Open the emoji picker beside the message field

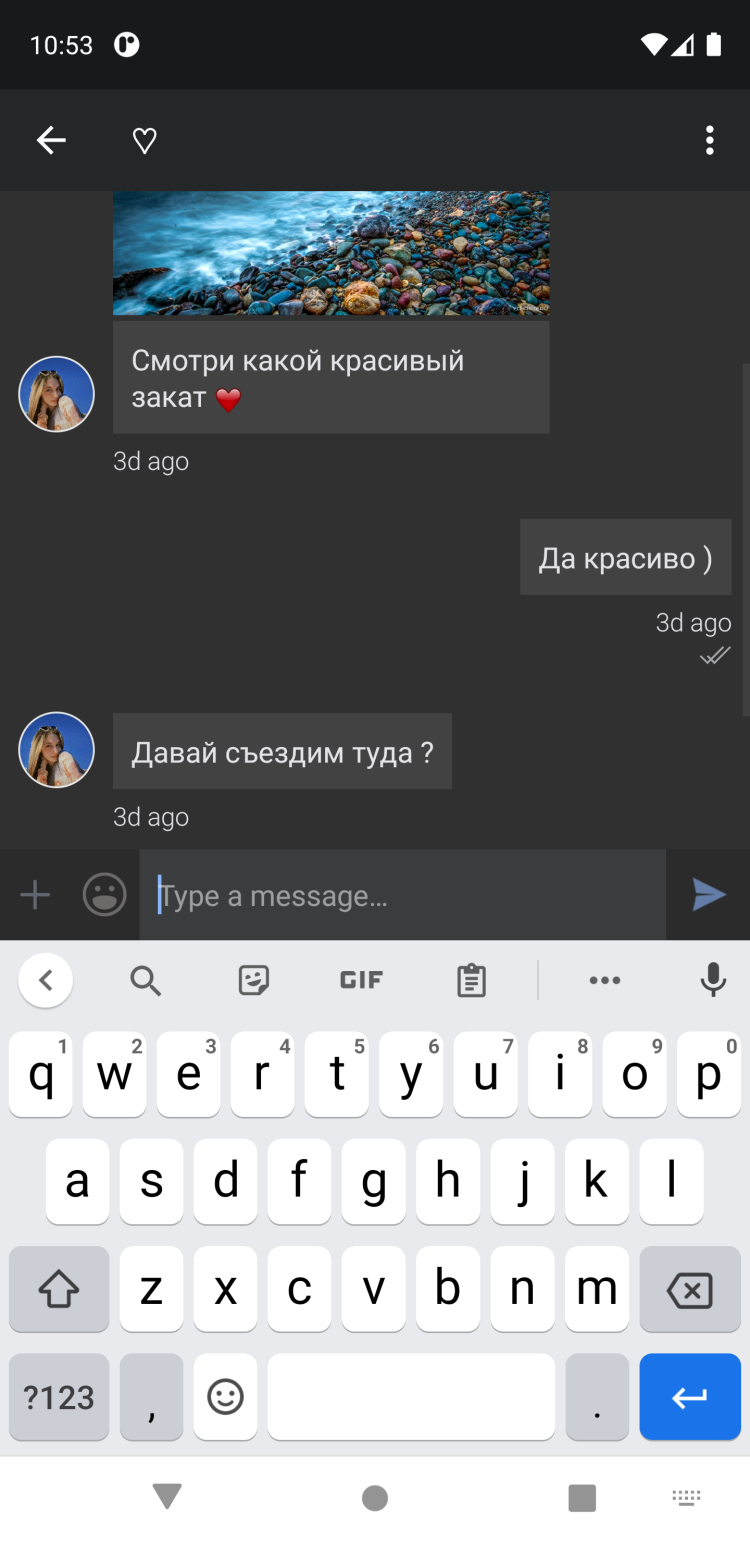(105, 895)
